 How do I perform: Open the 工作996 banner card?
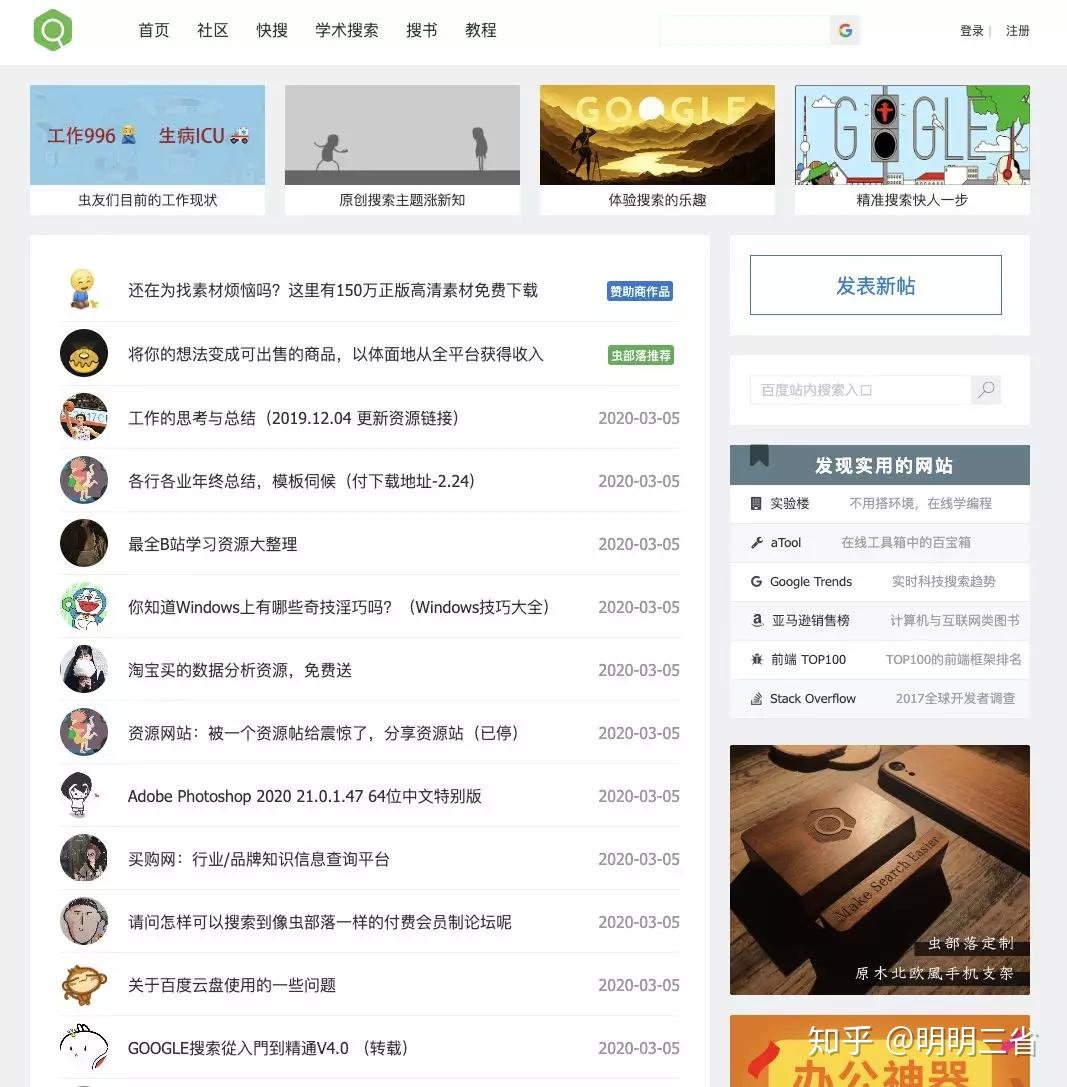[x=147, y=148]
